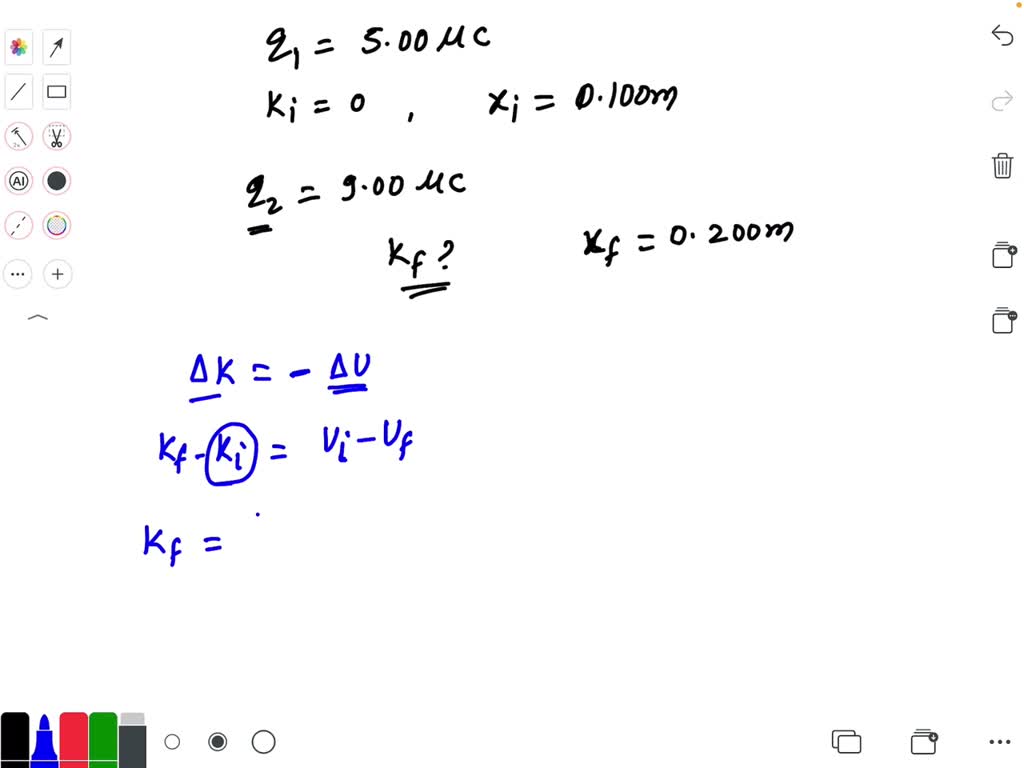
Task: Tap the trash can icon
Action: (1002, 166)
